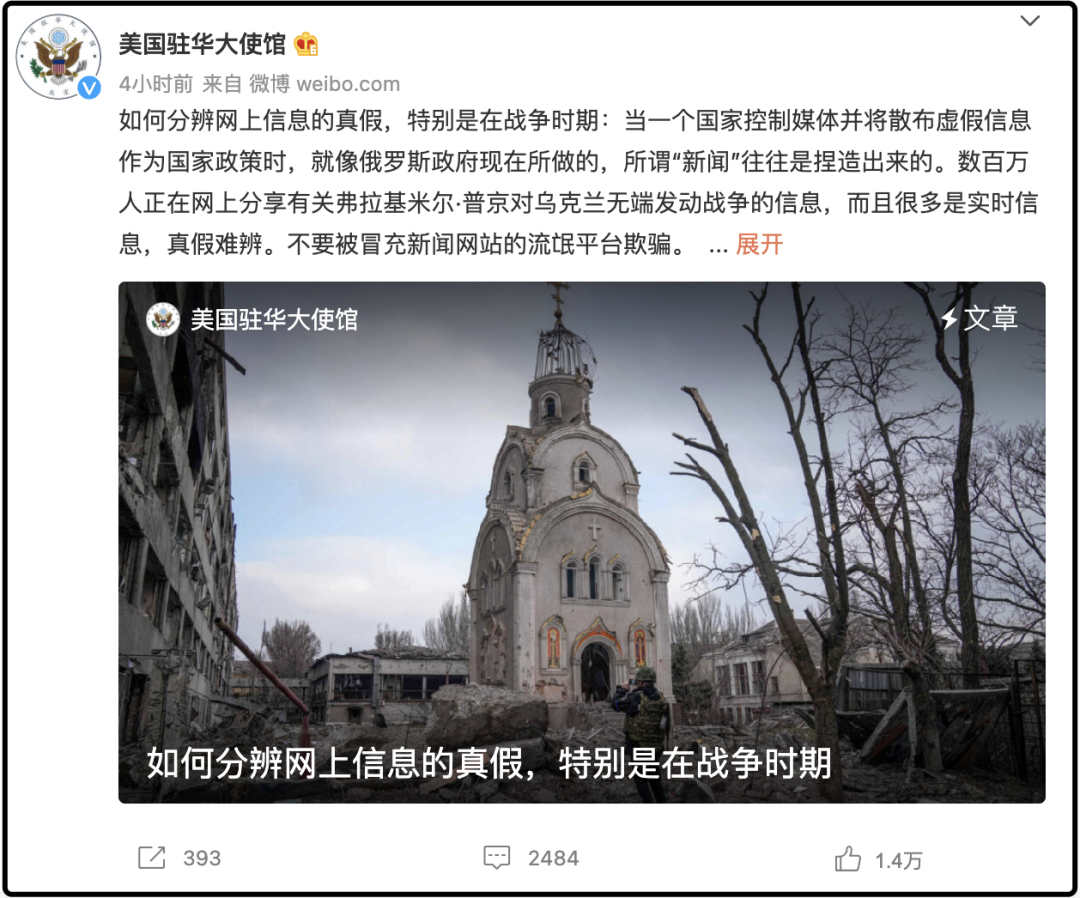This screenshot has height=898, width=1080.
Task: Open the 美国驻华大使馆 account name link
Action: pyautogui.click(x=203, y=44)
